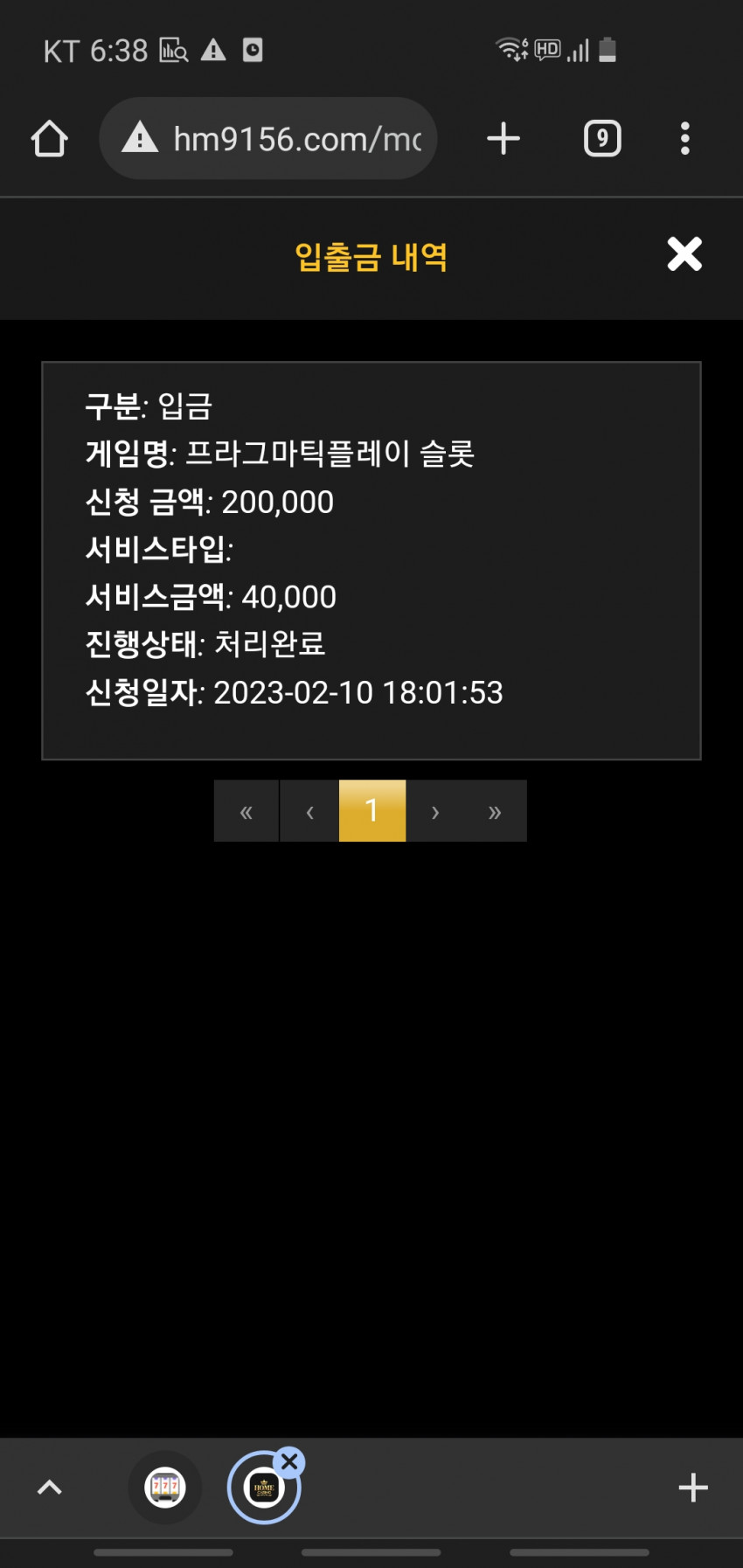Screen dimensions: 743x1568
Task: Jump to the first page of history
Action: coord(247,811)
